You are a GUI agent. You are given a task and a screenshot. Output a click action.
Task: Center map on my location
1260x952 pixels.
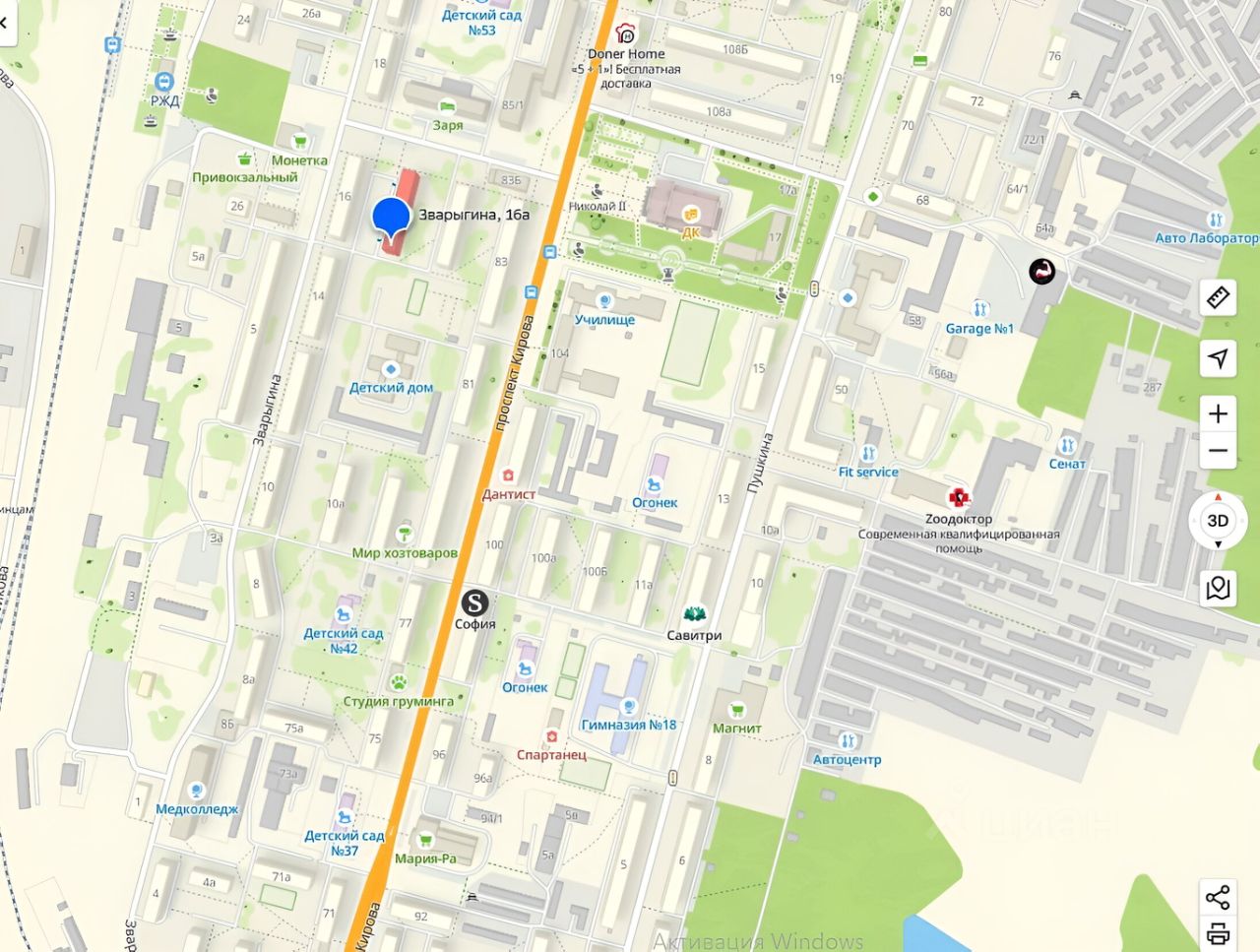1218,357
